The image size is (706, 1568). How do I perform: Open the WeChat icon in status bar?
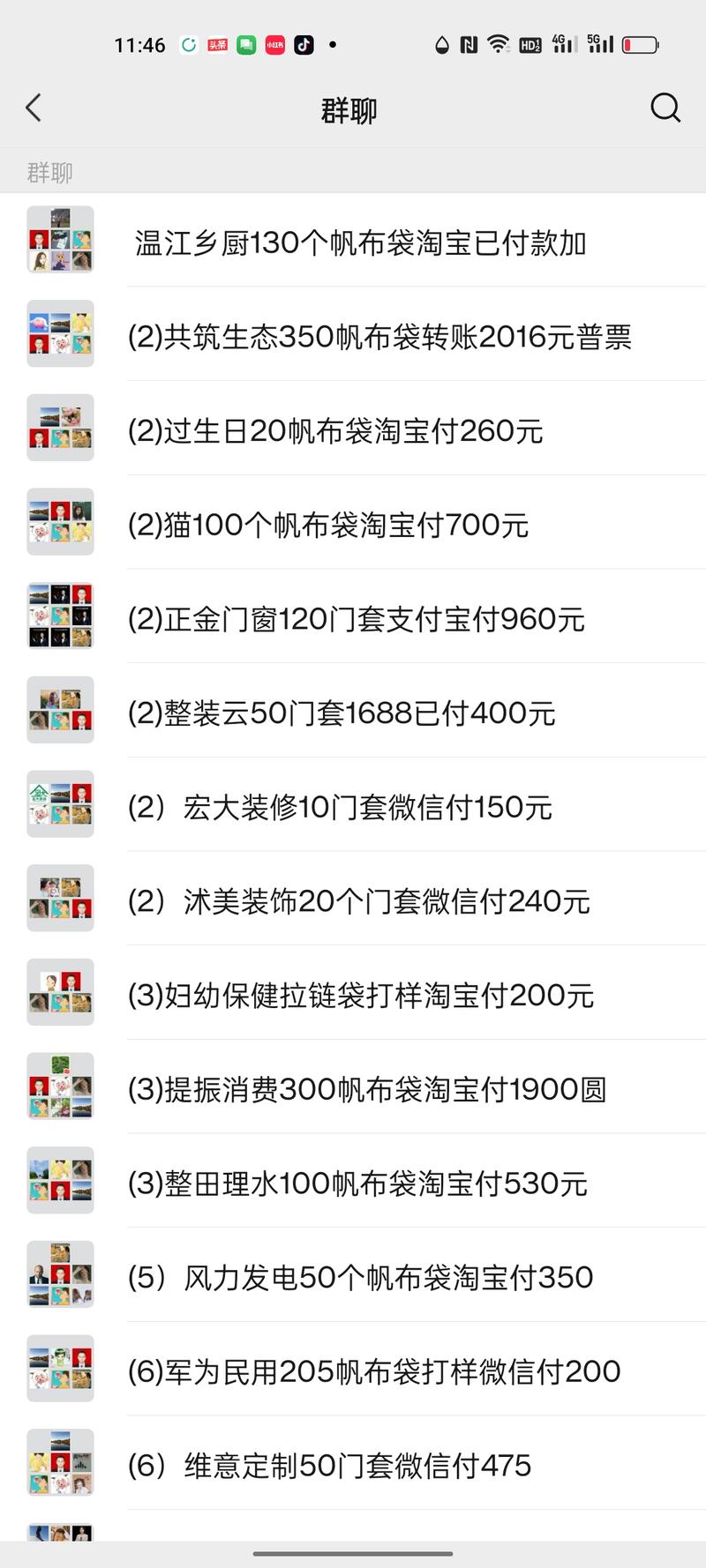pyautogui.click(x=245, y=44)
